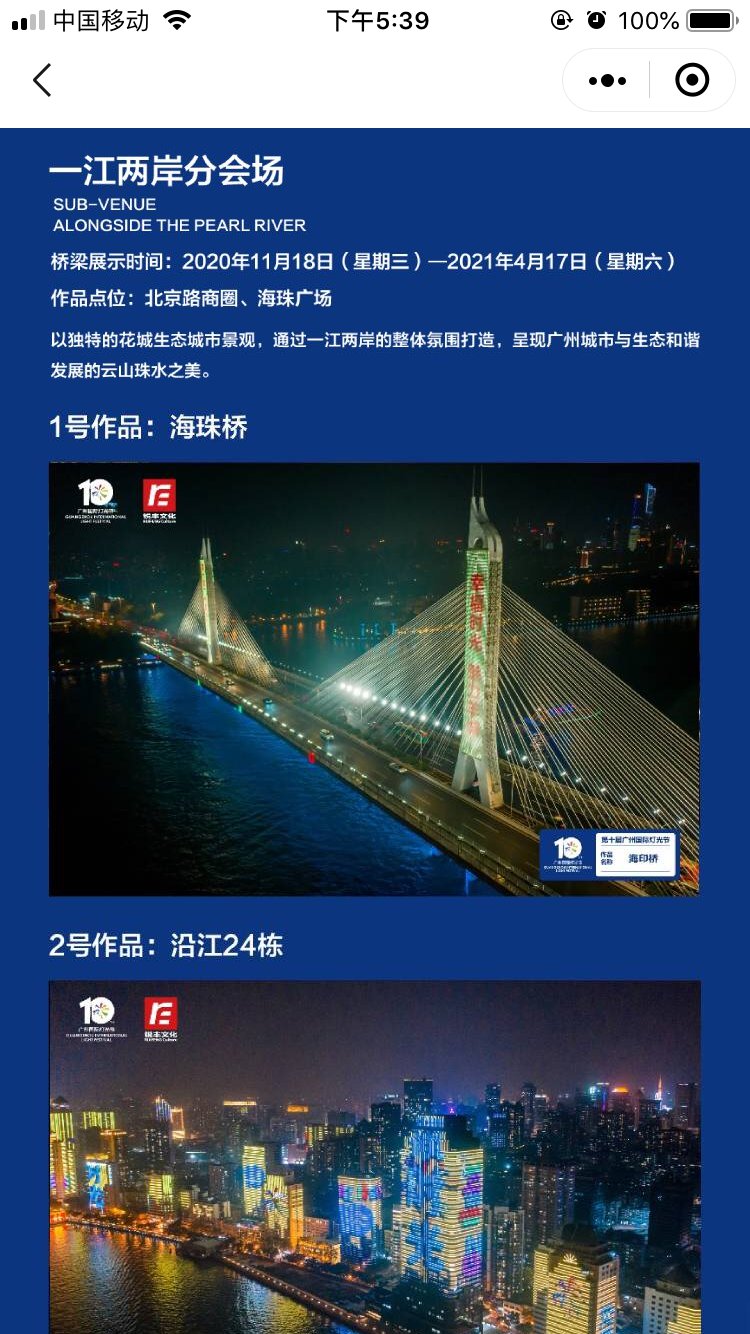Close the mini program with the circle button
This screenshot has width=750, height=1334.
pyautogui.click(x=692, y=80)
